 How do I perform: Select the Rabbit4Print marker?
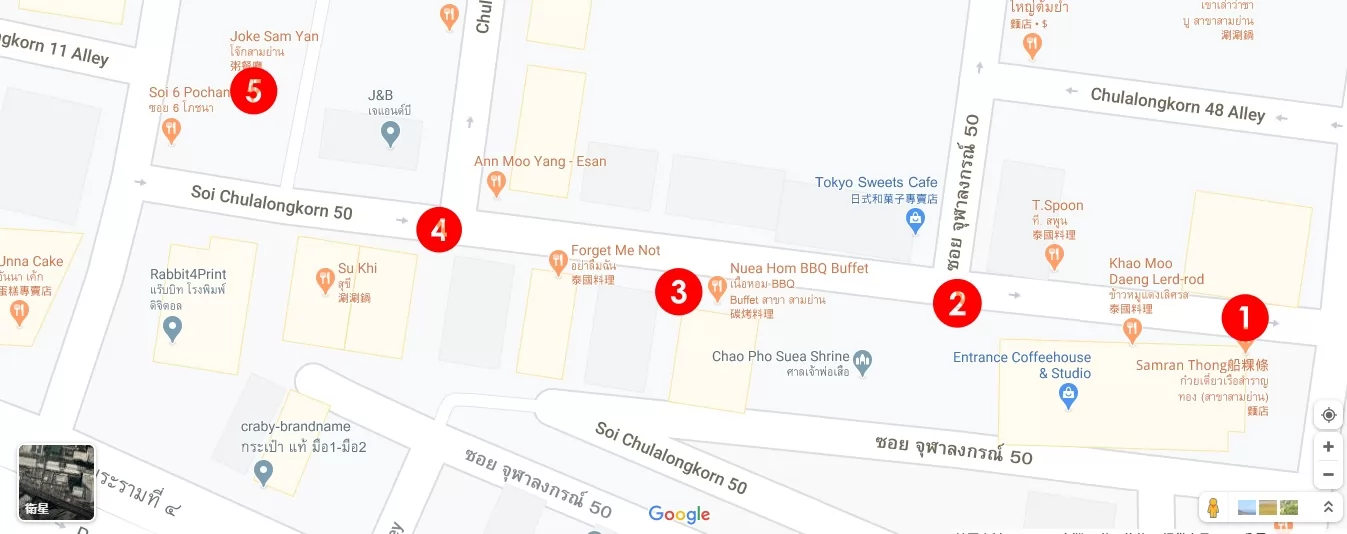[x=172, y=326]
